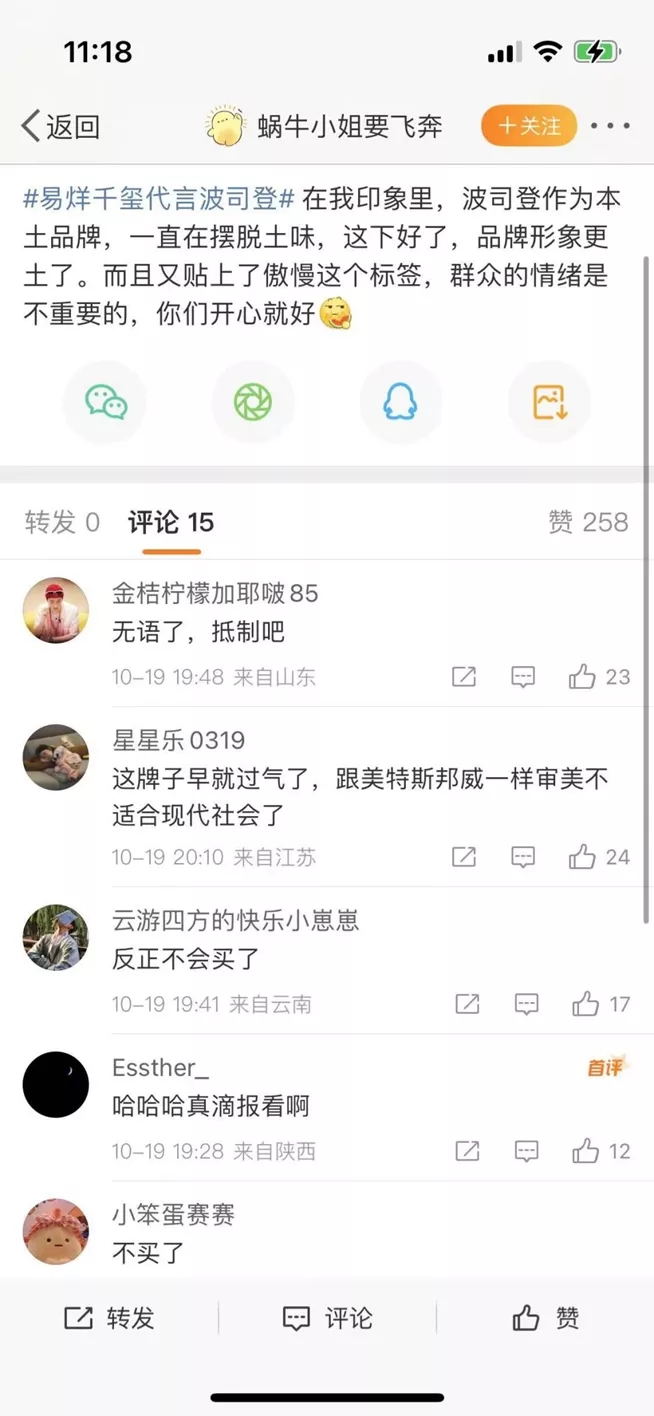
Task: Forward 云游四方的快乐小崽崽's comment
Action: 467,1004
